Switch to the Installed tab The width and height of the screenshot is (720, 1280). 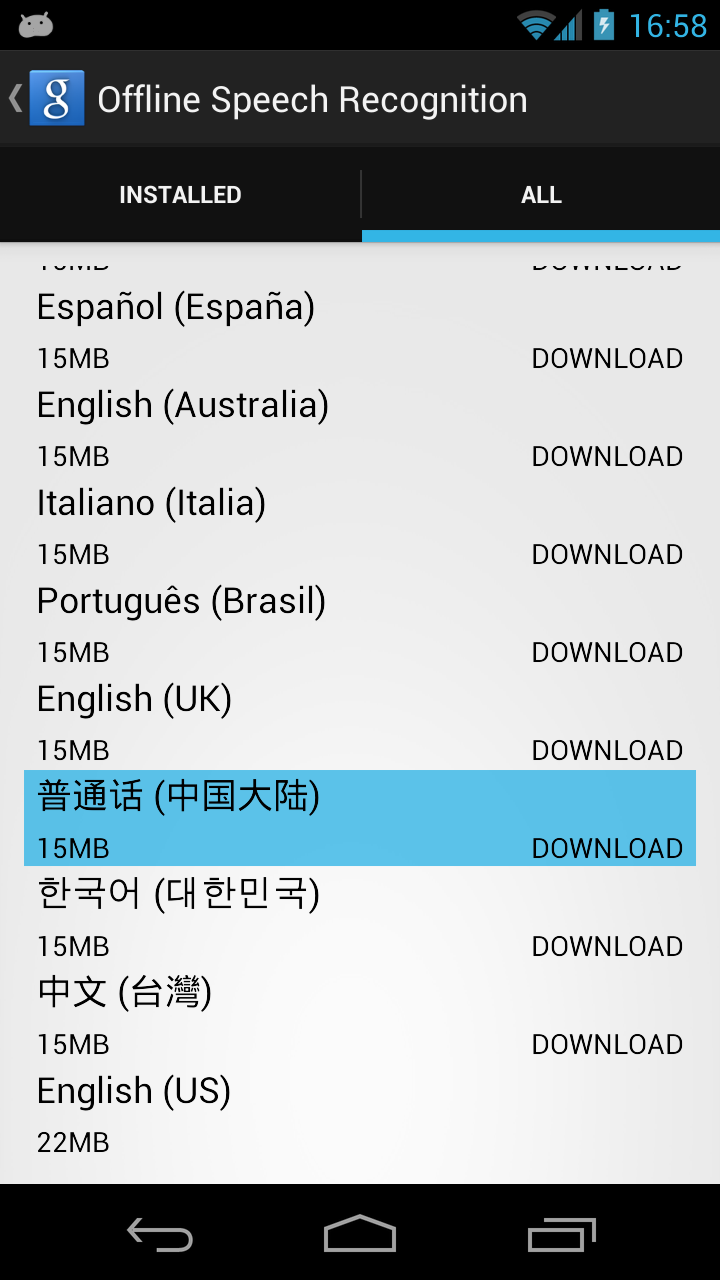180,195
